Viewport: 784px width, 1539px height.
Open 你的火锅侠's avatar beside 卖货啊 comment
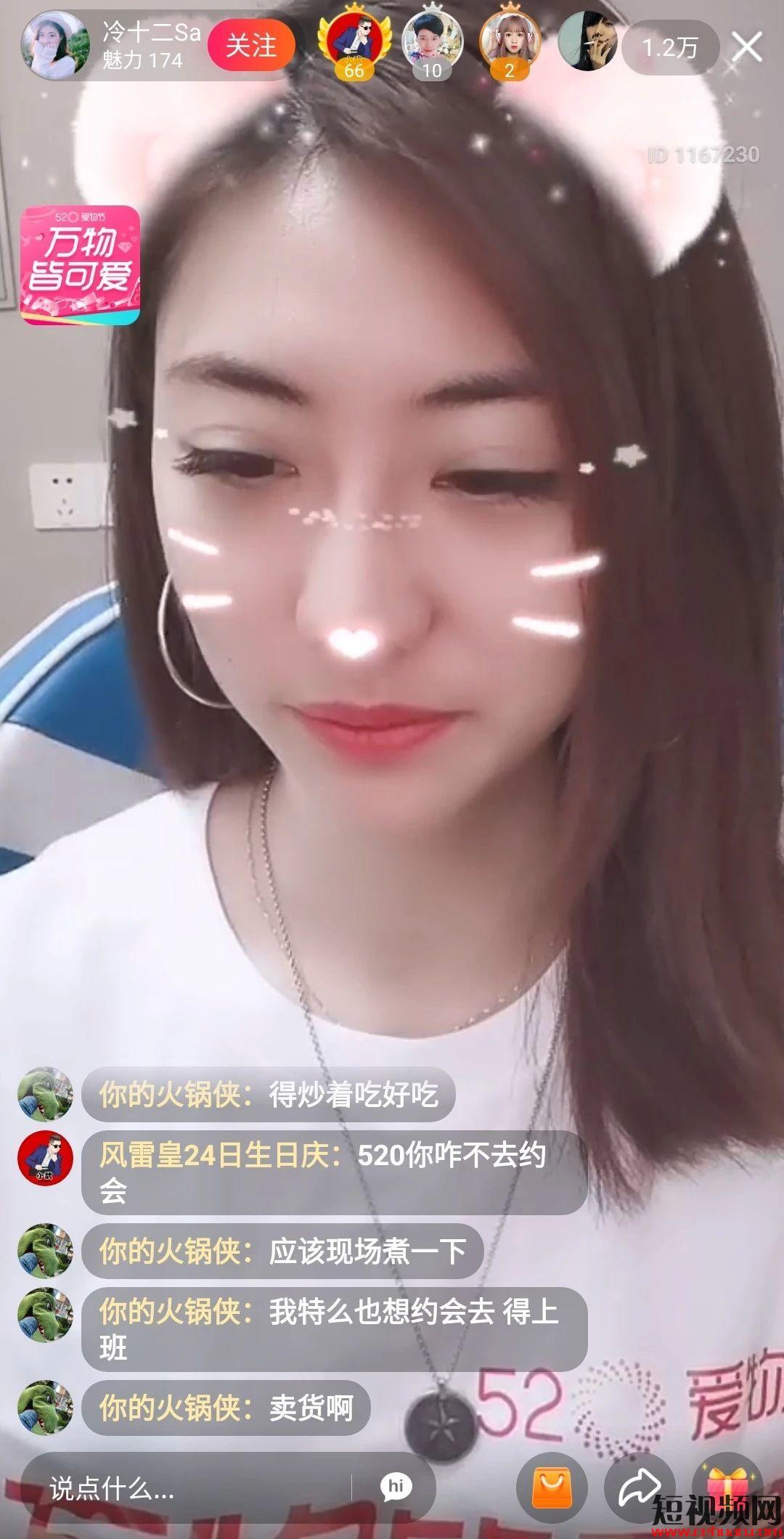[x=45, y=1407]
